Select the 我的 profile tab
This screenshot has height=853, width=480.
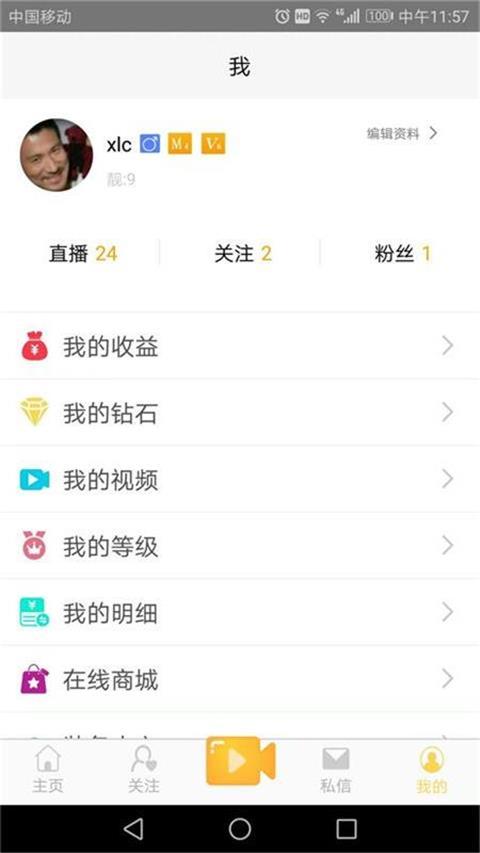[x=432, y=770]
